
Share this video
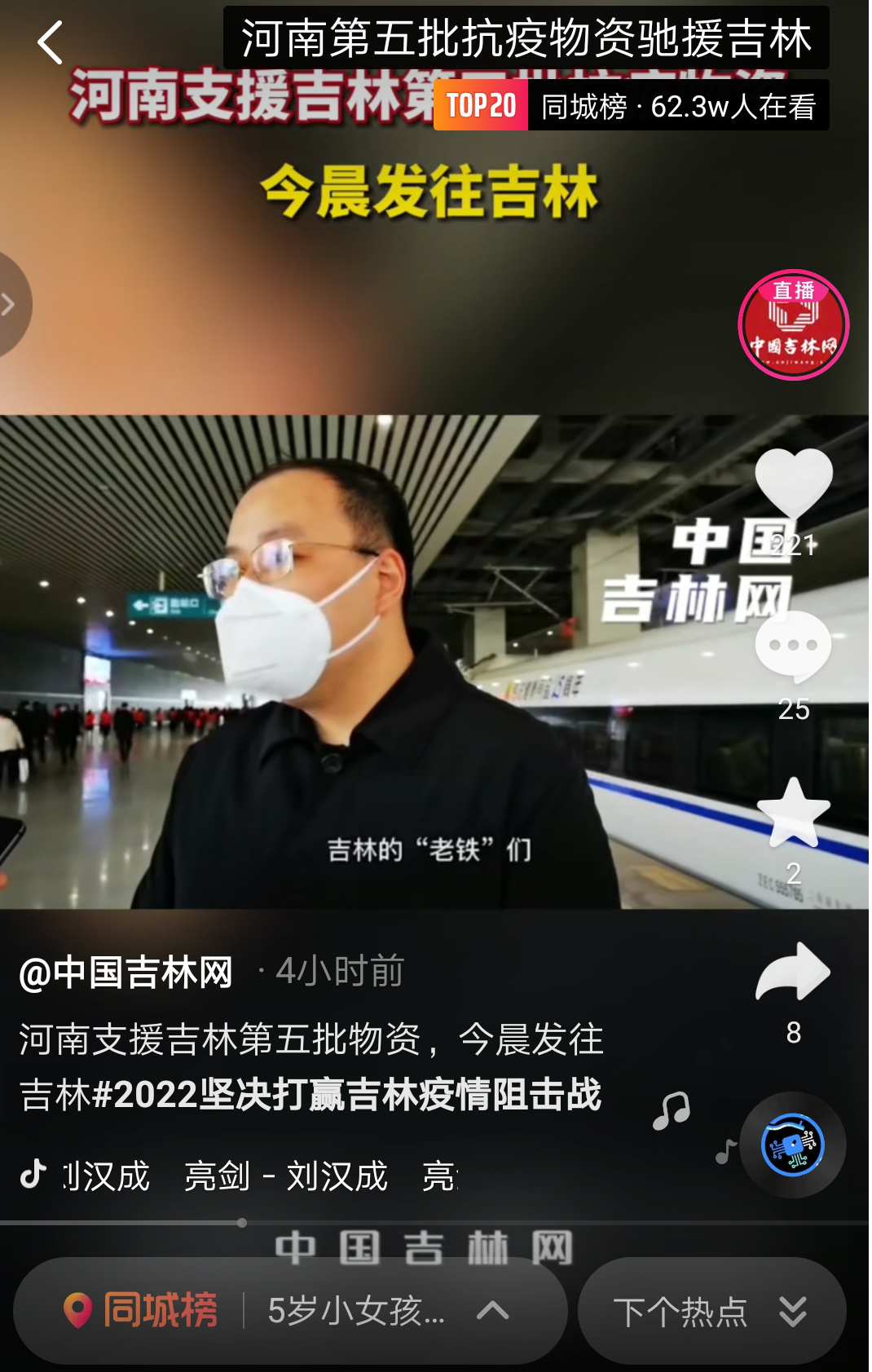click(793, 973)
